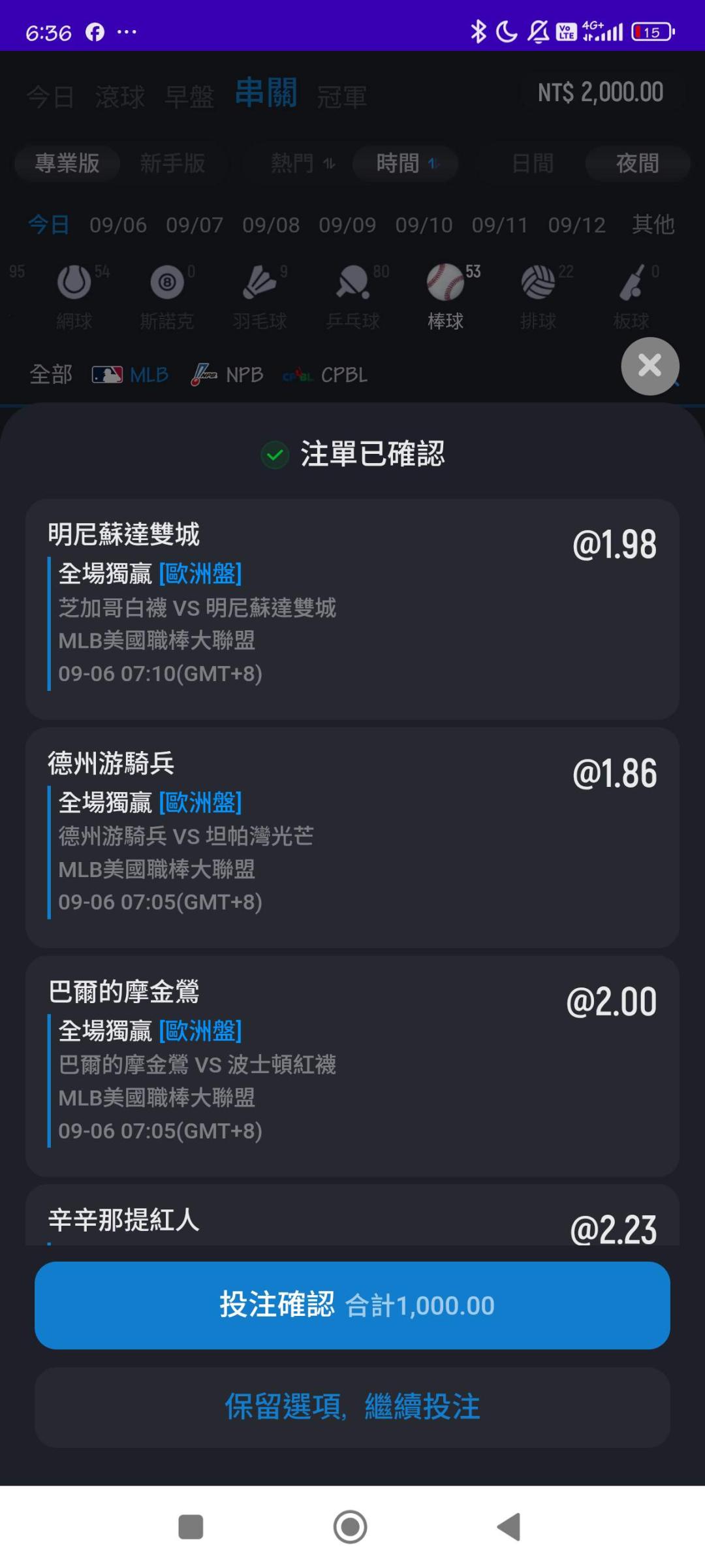Go to the home screen with the home button
This screenshot has height=1568, width=705.
351,1527
